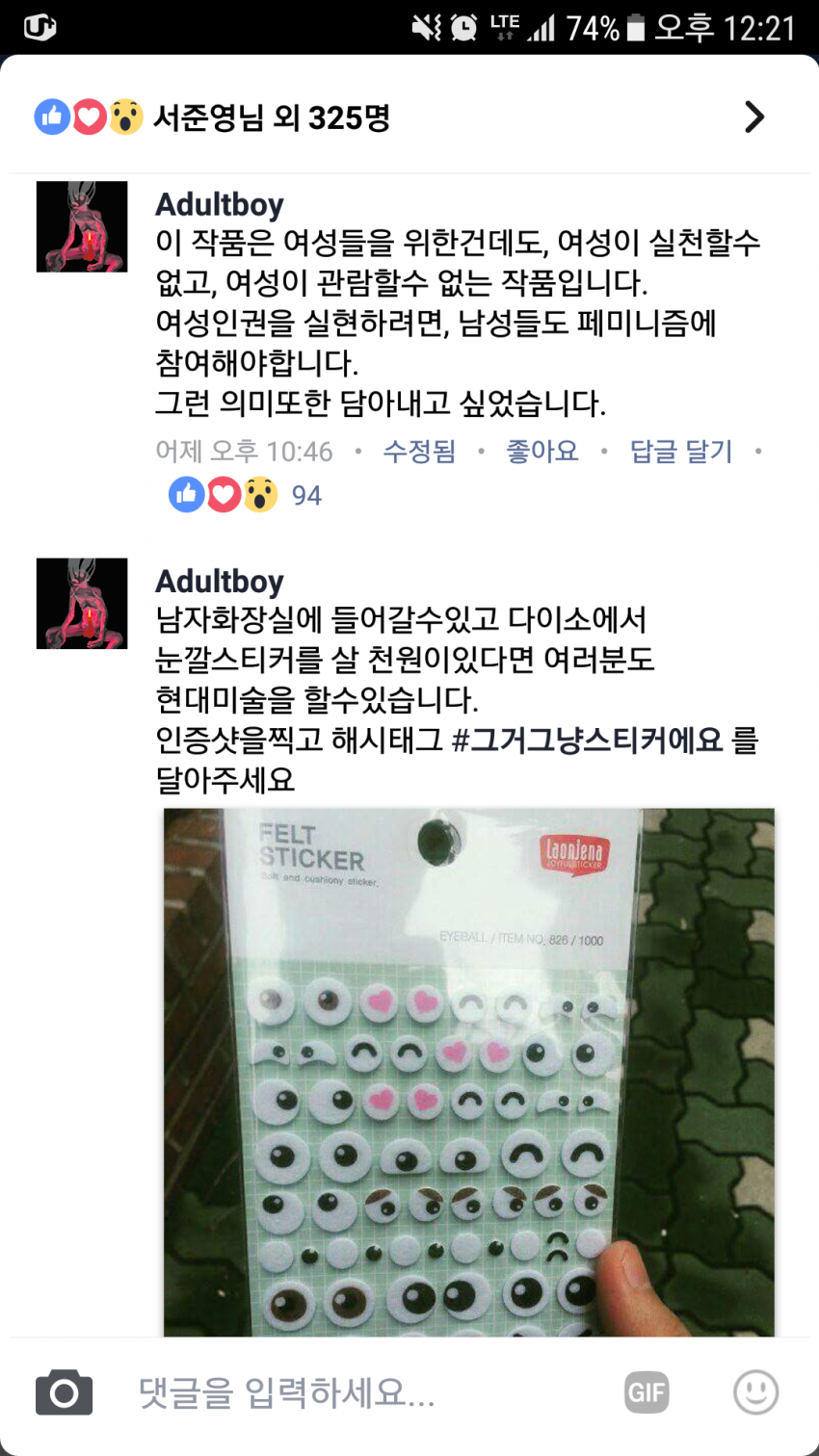
Task: Open the camera to attach a photo
Action: (x=64, y=1392)
